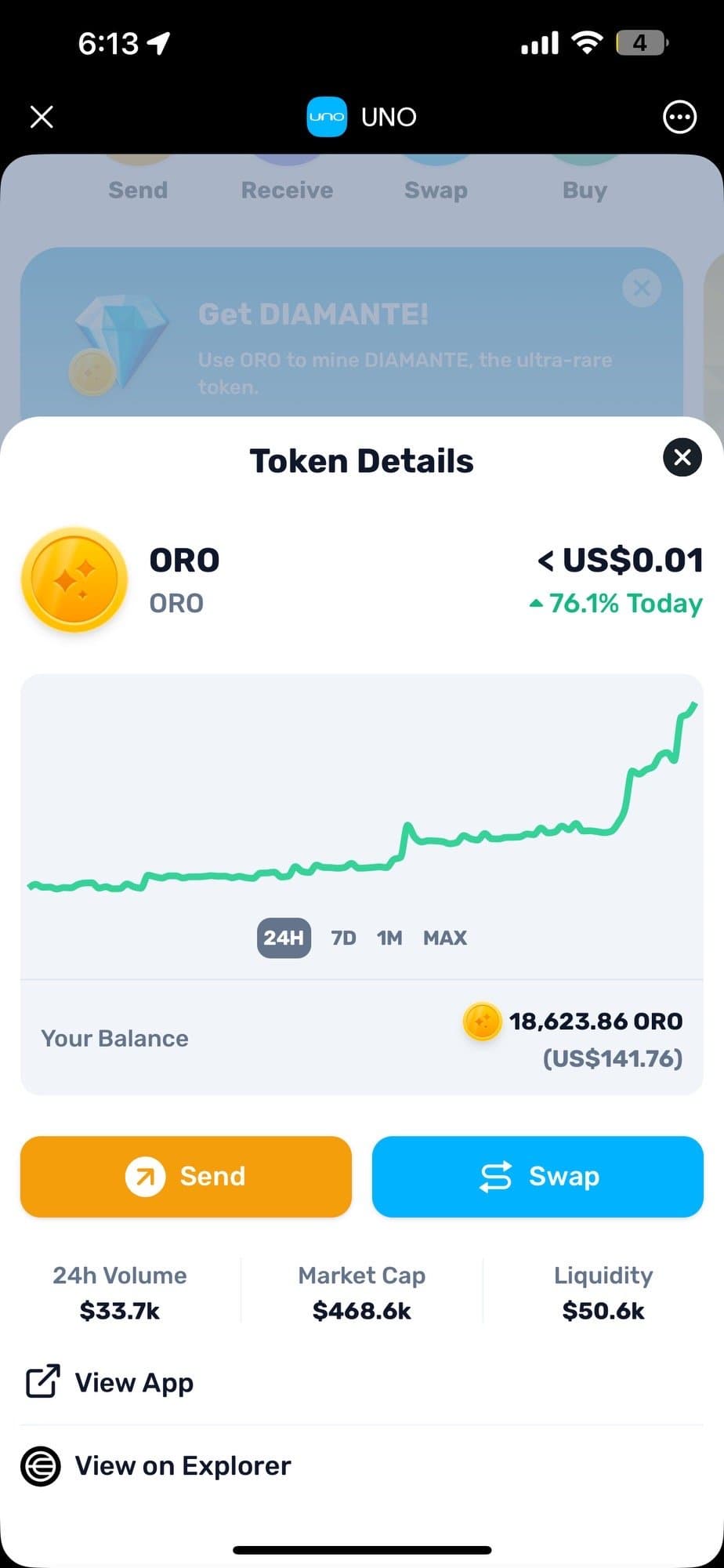The image size is (724, 1568).
Task: Show the 1M price chart
Action: click(389, 938)
